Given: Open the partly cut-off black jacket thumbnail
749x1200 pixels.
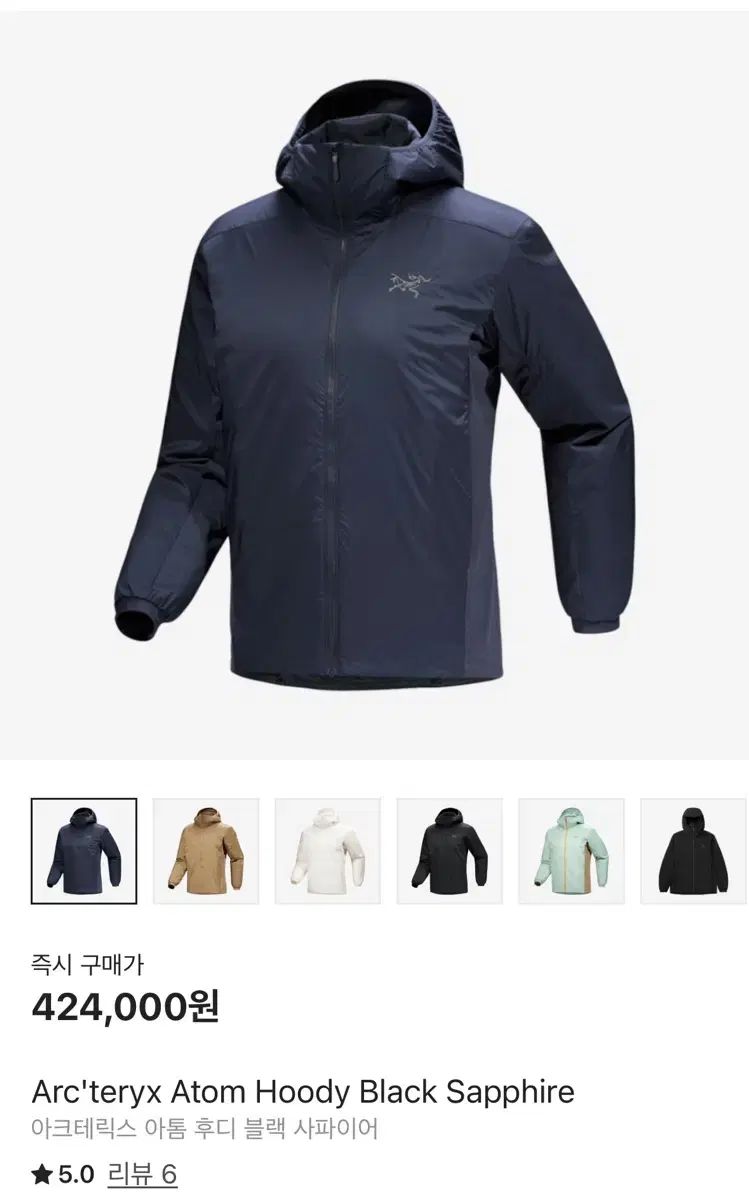Looking at the screenshot, I should [694, 851].
